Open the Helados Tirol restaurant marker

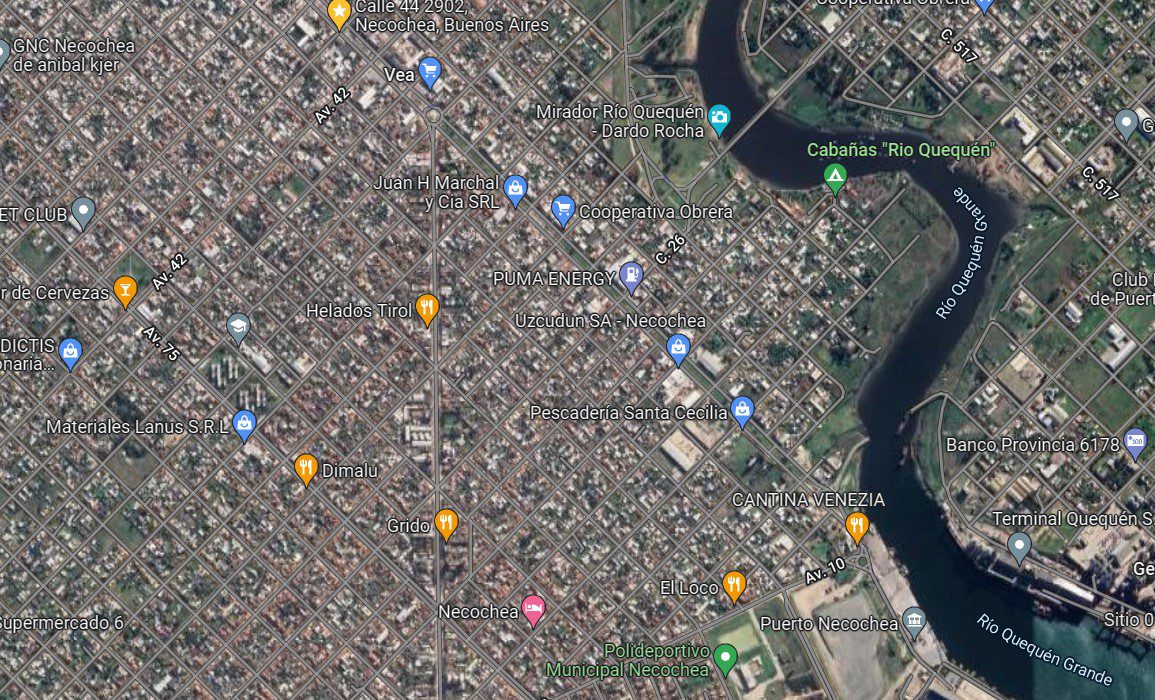(427, 309)
